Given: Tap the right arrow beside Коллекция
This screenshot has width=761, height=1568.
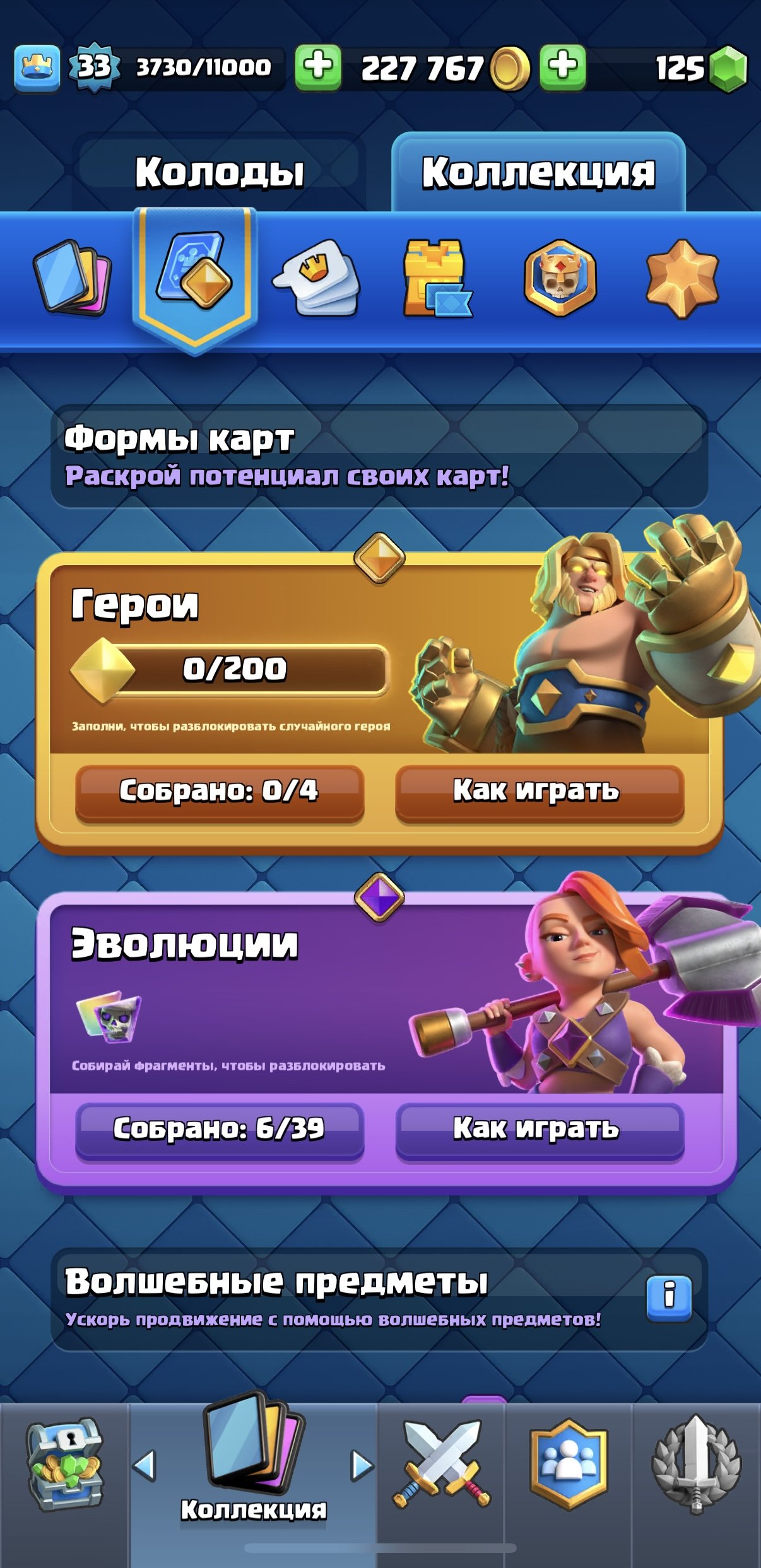Looking at the screenshot, I should [362, 1465].
